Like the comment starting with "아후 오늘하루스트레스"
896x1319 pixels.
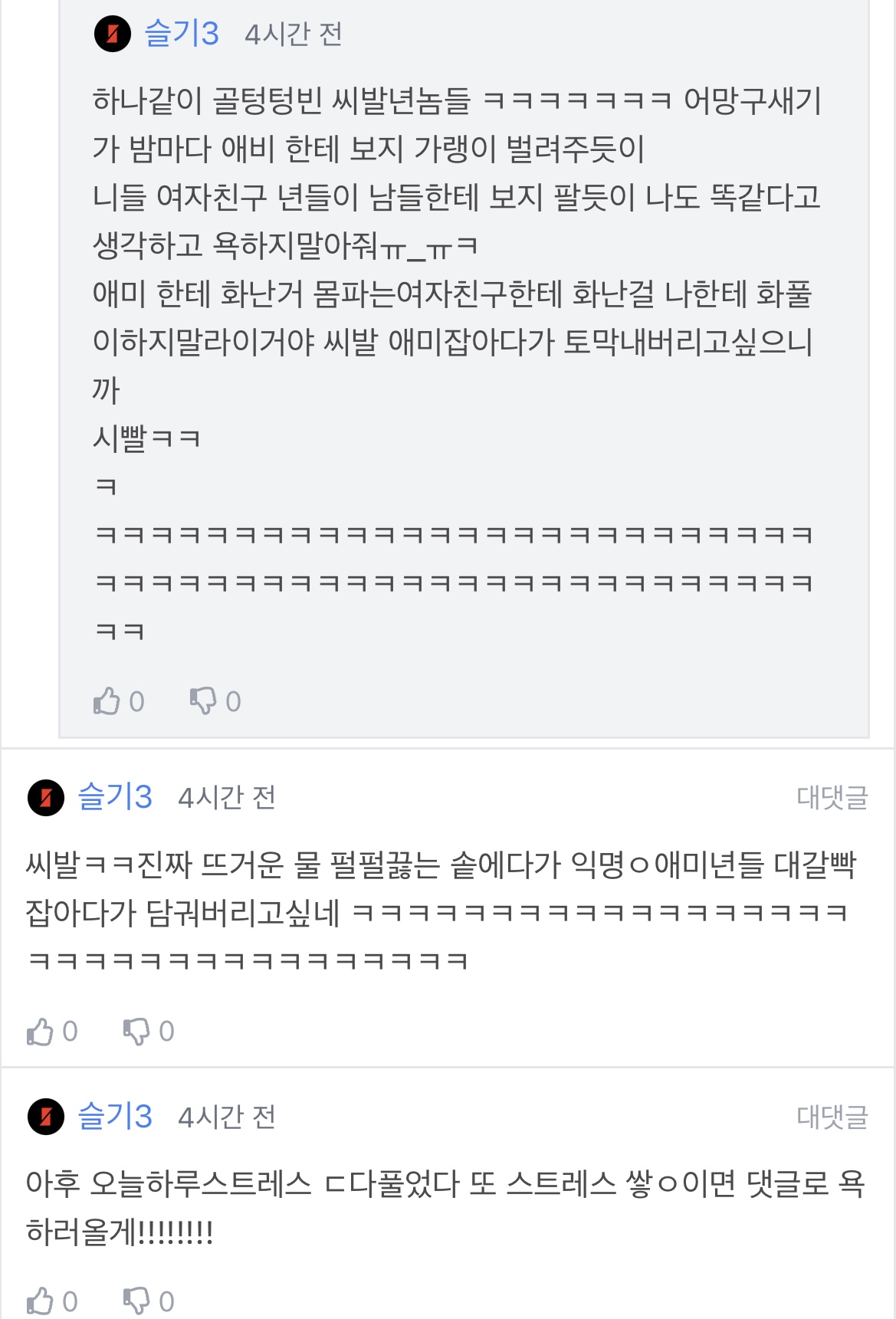tap(41, 1301)
